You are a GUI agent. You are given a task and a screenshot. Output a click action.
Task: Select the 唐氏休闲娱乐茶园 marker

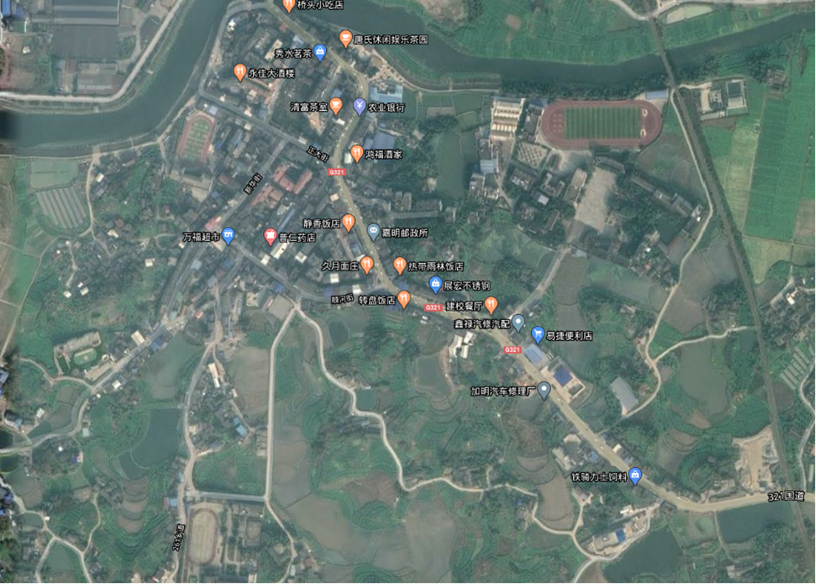click(x=346, y=40)
